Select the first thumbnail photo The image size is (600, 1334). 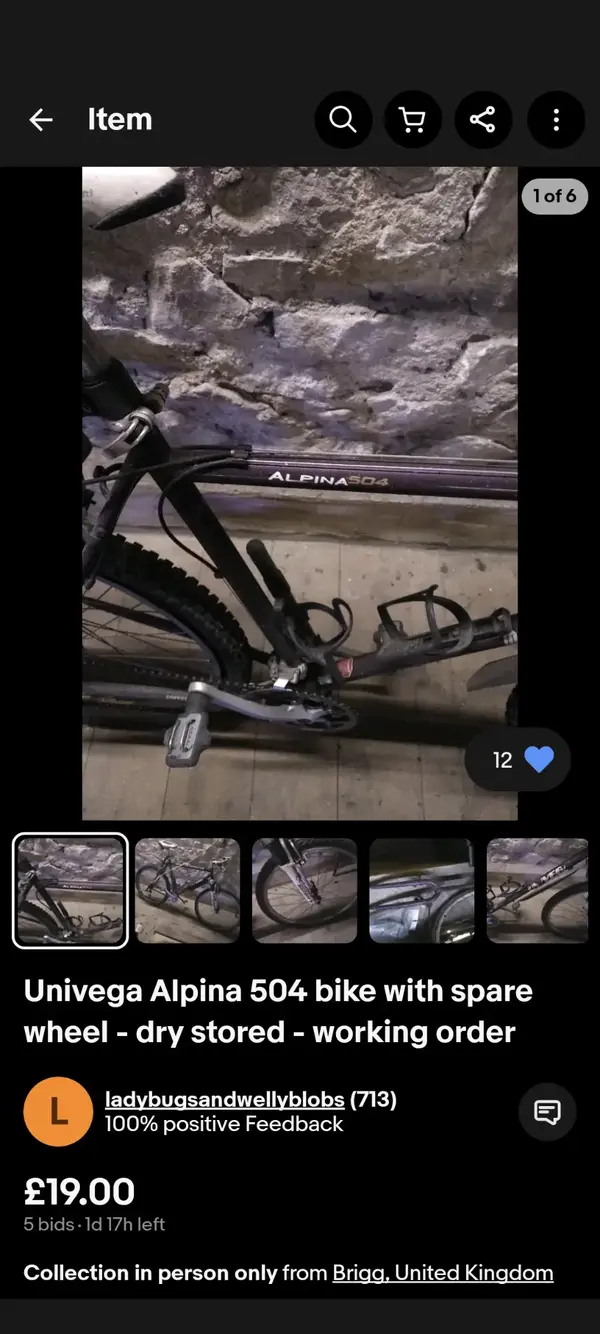(x=70, y=890)
